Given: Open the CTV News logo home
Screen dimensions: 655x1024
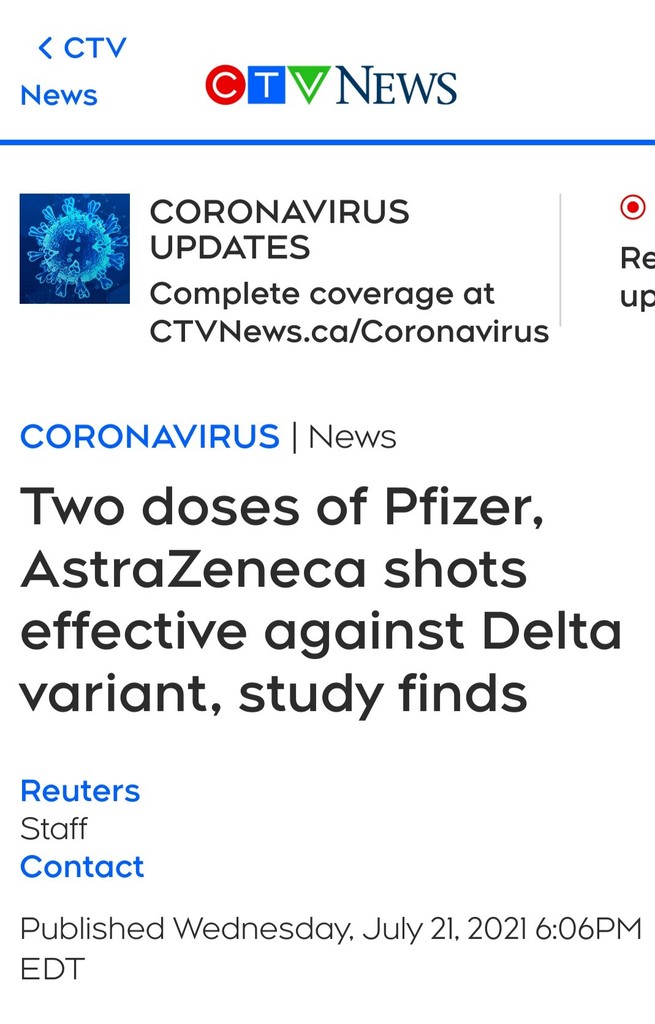Looking at the screenshot, I should pyautogui.click(x=331, y=86).
